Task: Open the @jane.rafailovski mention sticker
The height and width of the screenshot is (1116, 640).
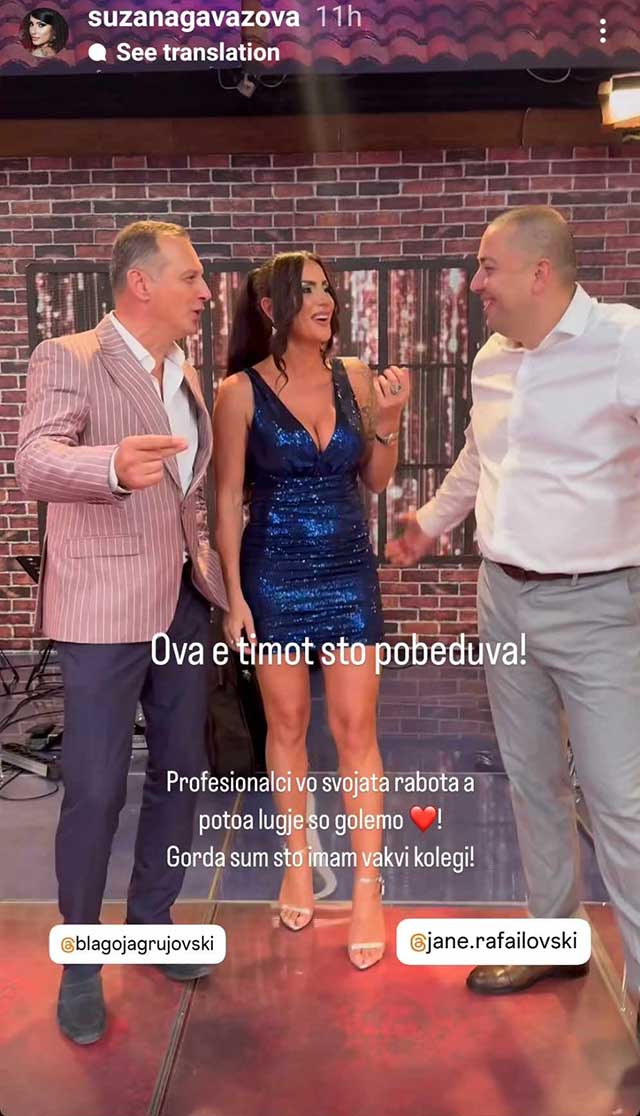Action: coord(493,941)
